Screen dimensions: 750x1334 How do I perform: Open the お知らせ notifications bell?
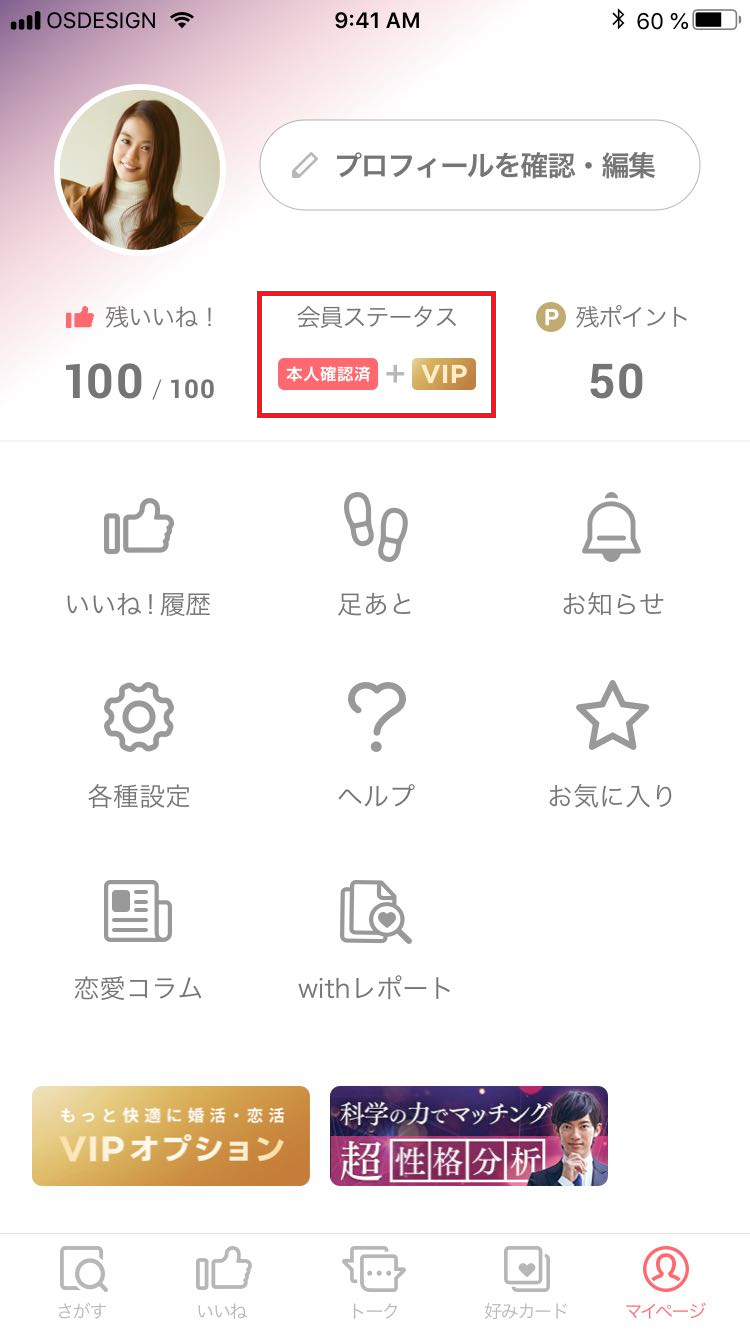pos(612,559)
